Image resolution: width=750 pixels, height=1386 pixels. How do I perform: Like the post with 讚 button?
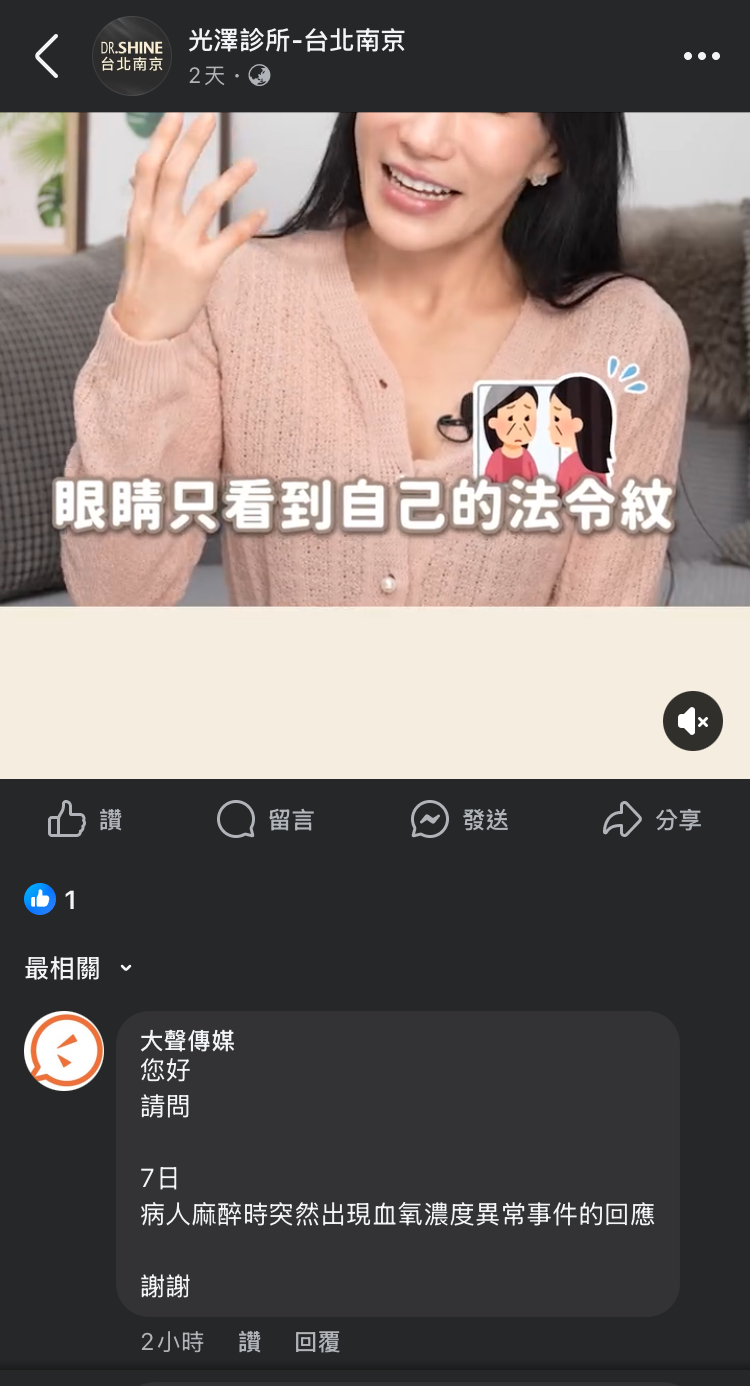coord(84,821)
